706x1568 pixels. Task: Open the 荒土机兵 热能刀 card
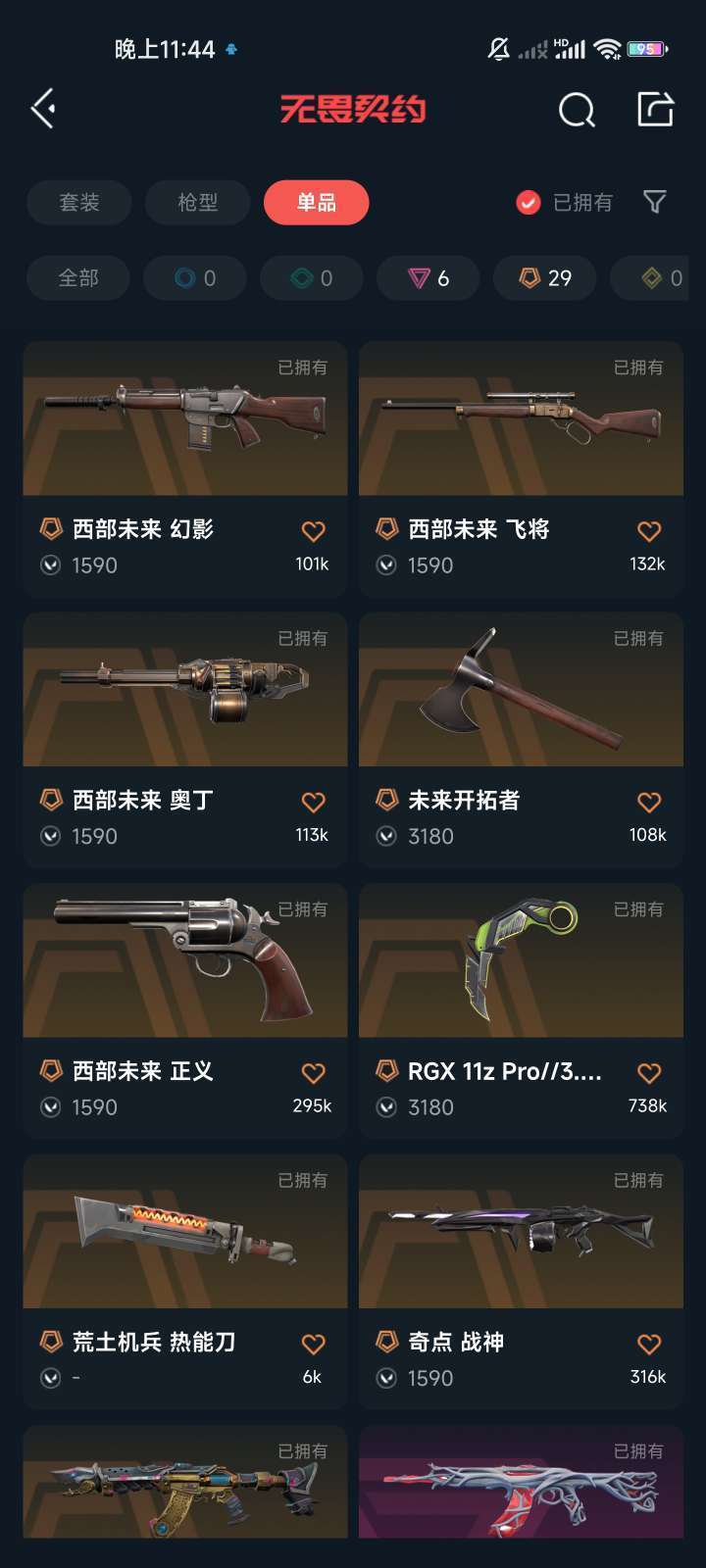pos(185,1282)
